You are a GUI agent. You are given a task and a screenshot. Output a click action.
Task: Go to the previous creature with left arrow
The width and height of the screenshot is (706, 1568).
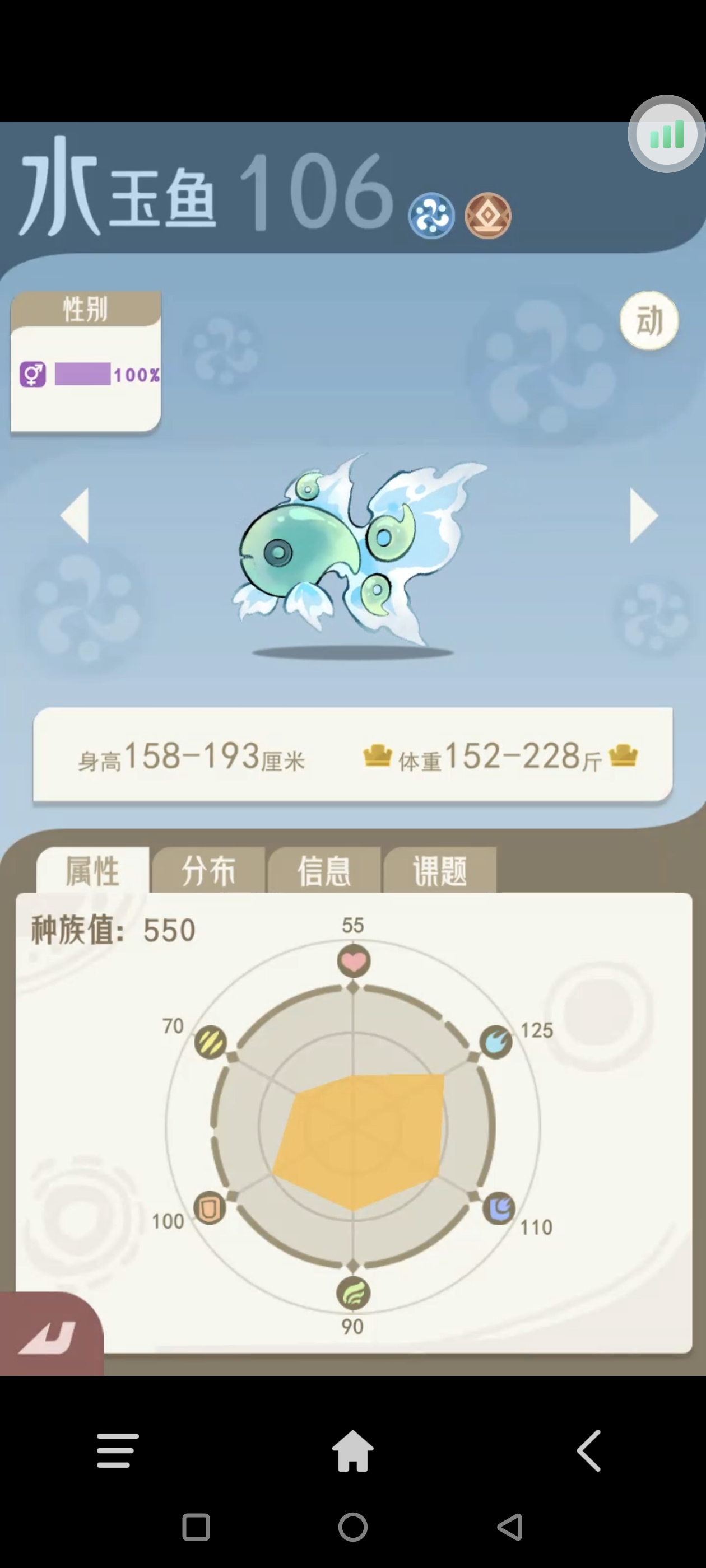click(76, 515)
